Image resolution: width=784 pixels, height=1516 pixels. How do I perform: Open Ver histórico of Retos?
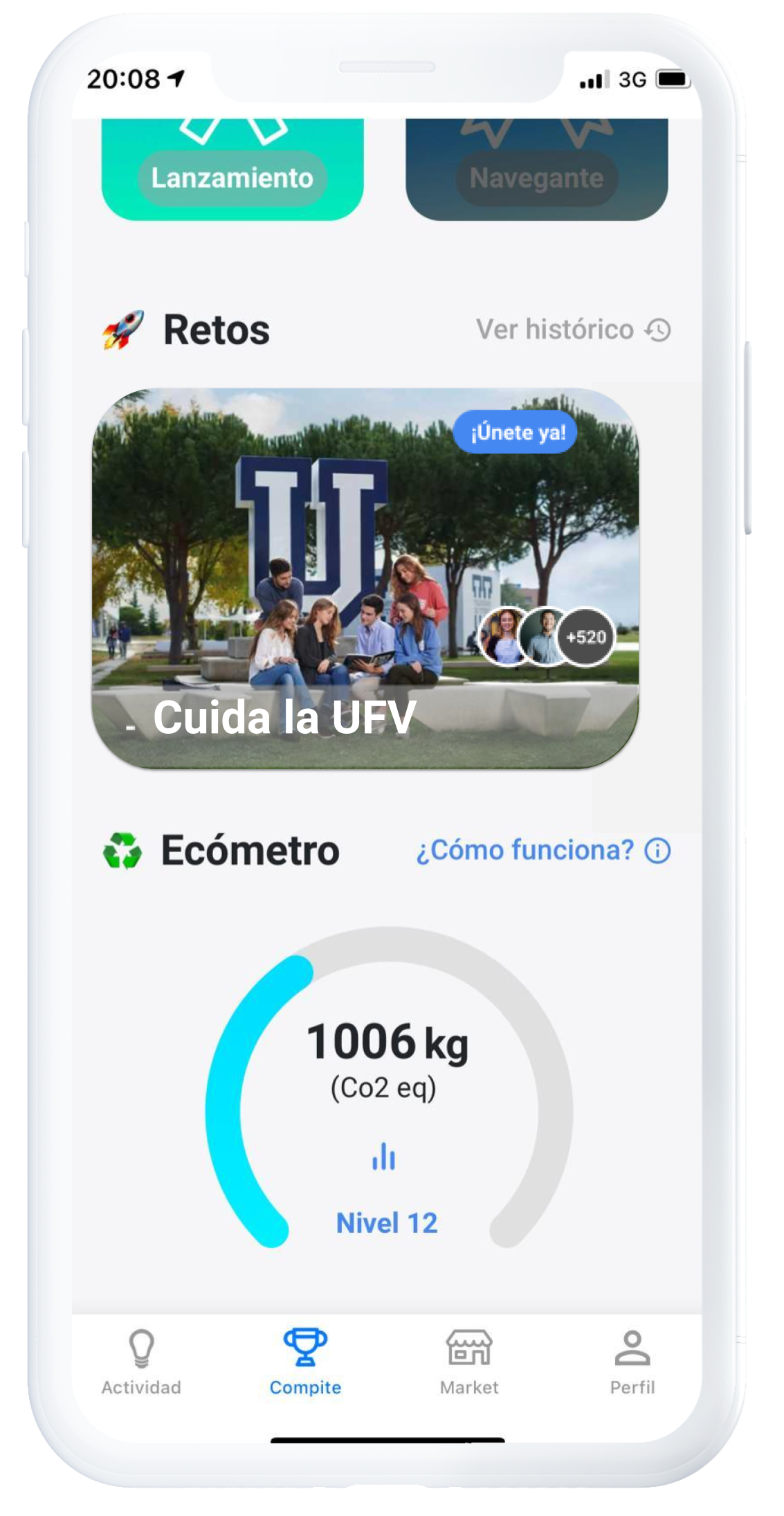point(573,330)
